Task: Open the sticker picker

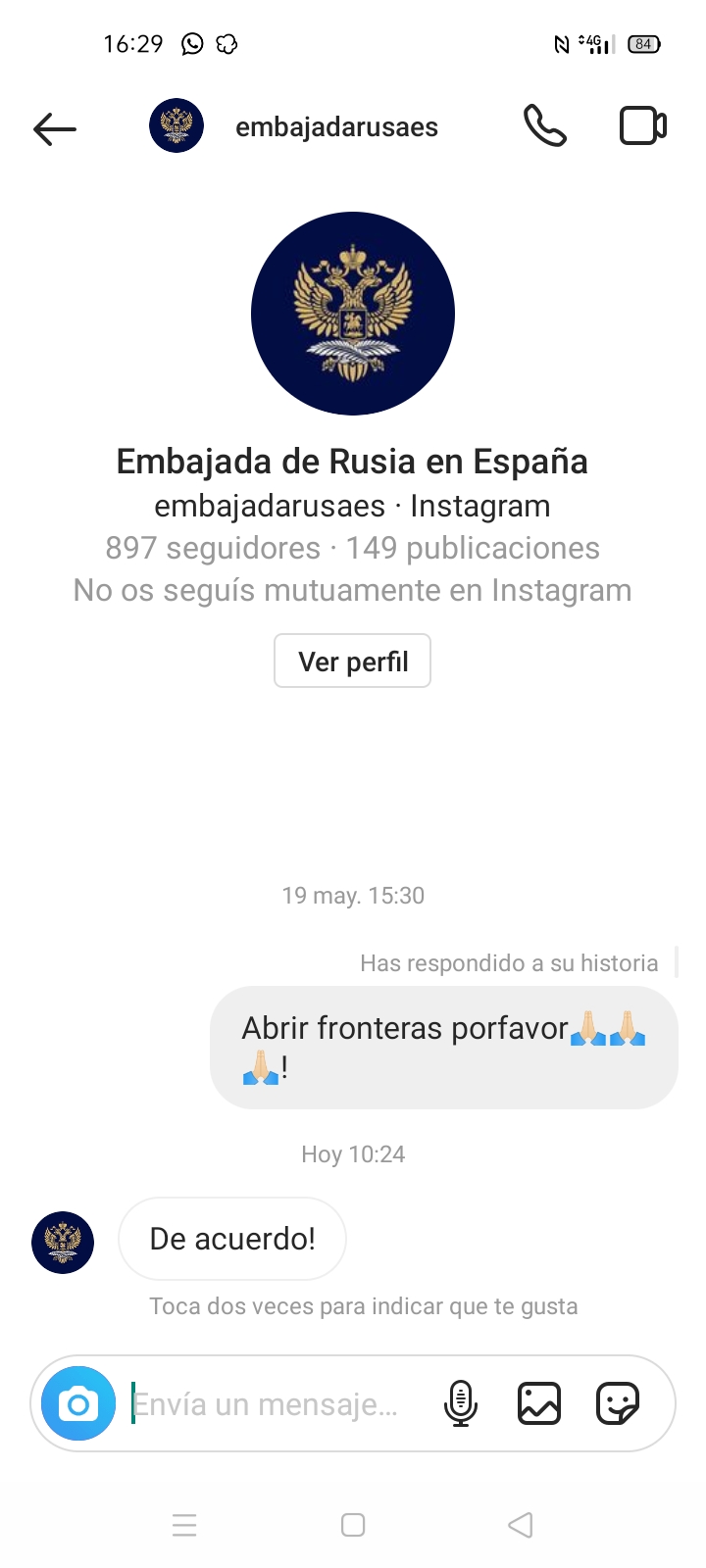Action: tap(618, 1403)
